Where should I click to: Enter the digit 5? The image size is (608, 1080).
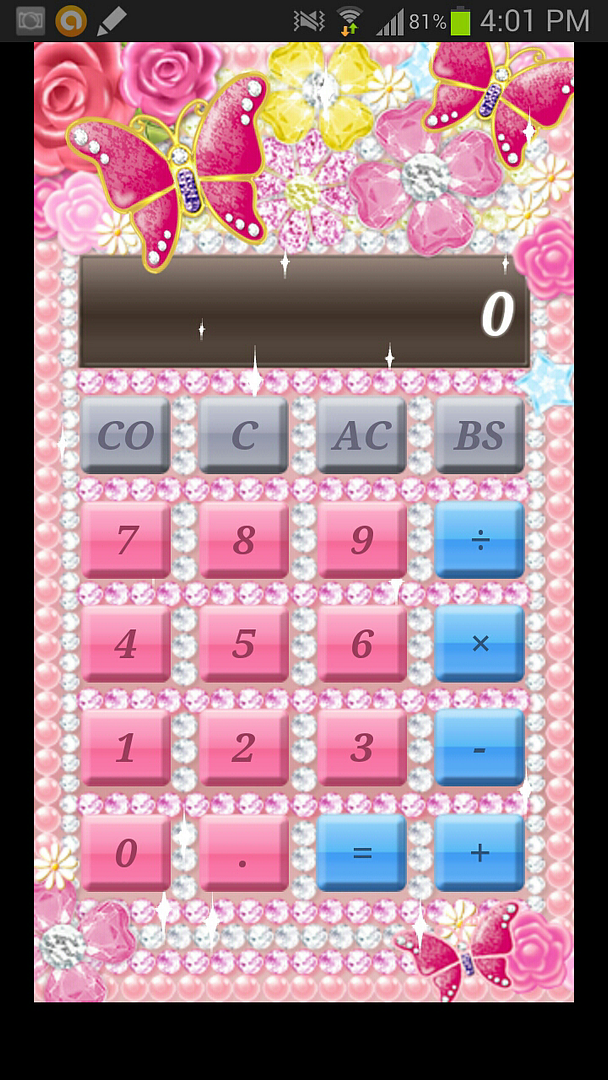point(244,644)
